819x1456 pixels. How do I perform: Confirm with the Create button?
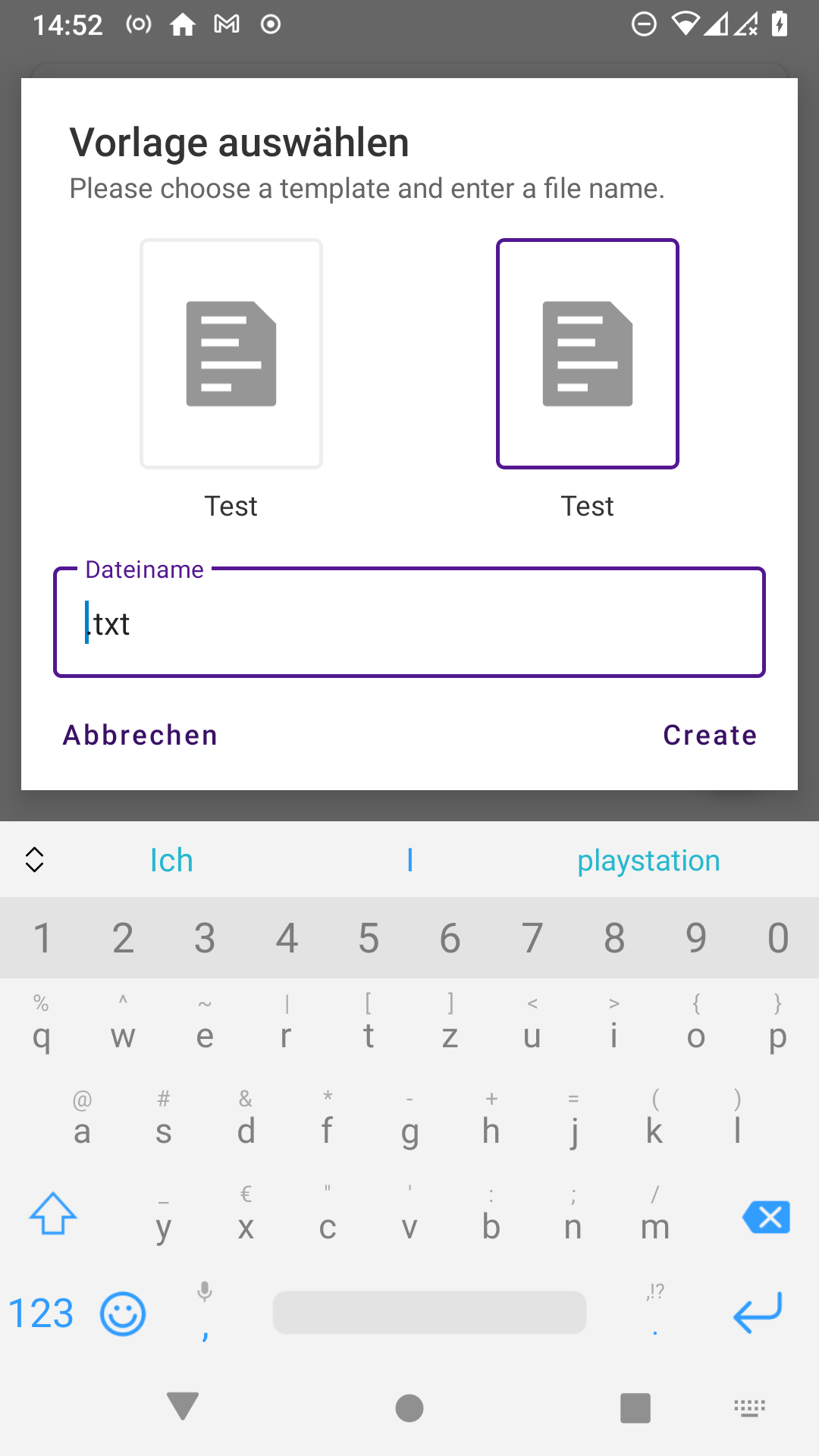tap(710, 735)
